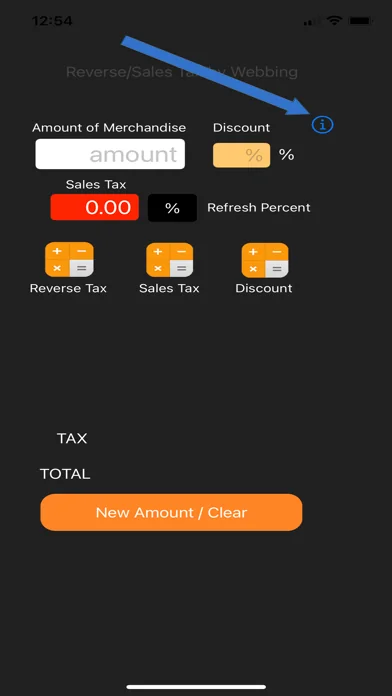Calculate Reverse Tax
The height and width of the screenshot is (696, 392).
point(69,260)
